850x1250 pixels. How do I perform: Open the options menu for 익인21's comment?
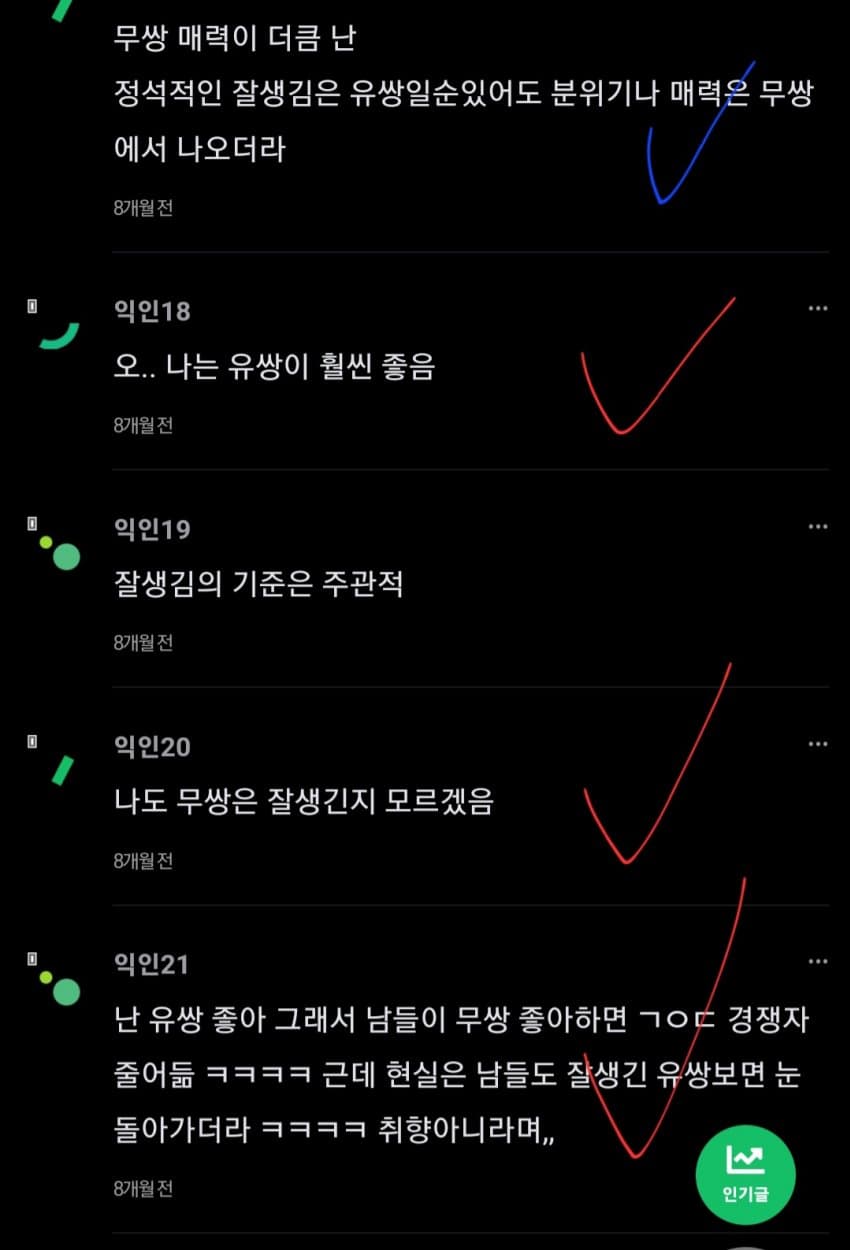[x=818, y=962]
